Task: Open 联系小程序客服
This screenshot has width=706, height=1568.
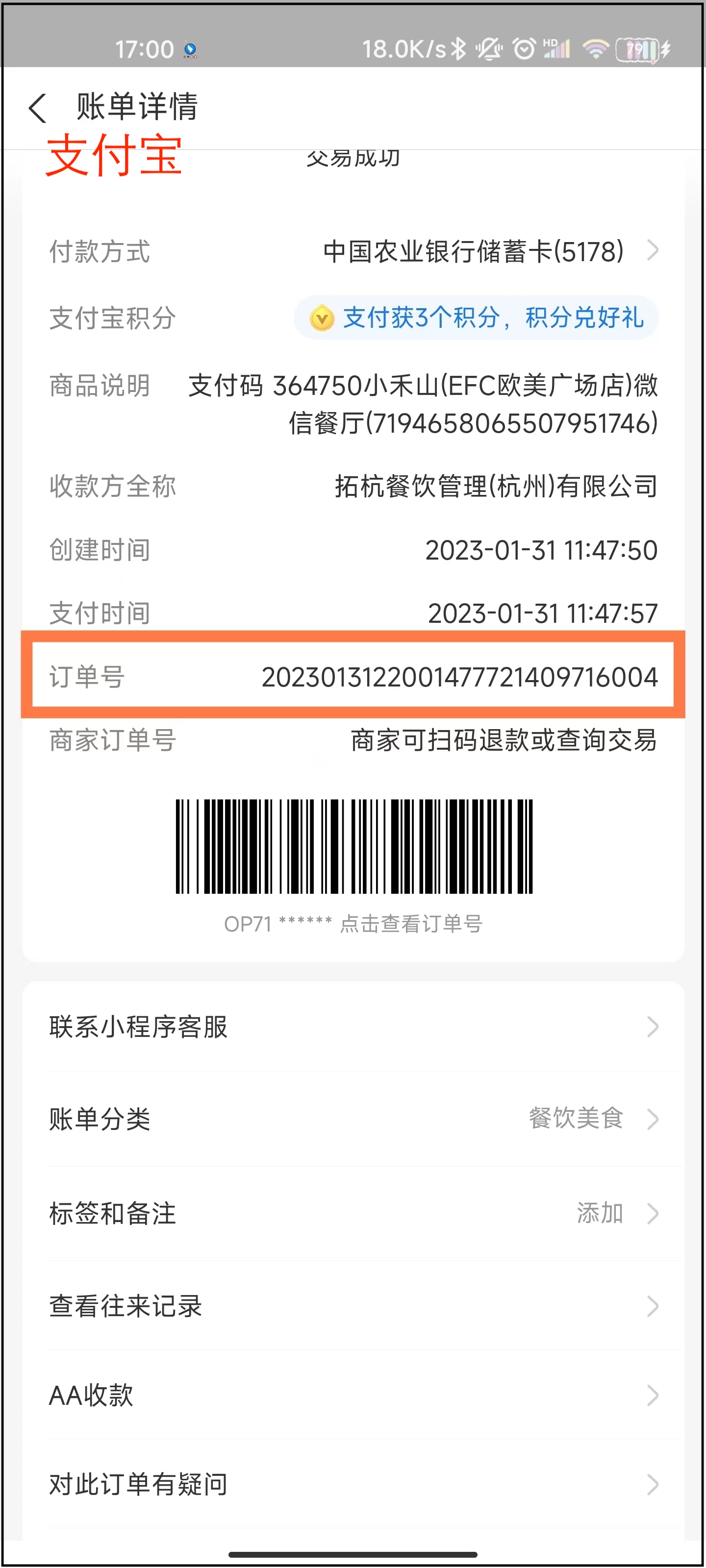Action: [x=353, y=1028]
